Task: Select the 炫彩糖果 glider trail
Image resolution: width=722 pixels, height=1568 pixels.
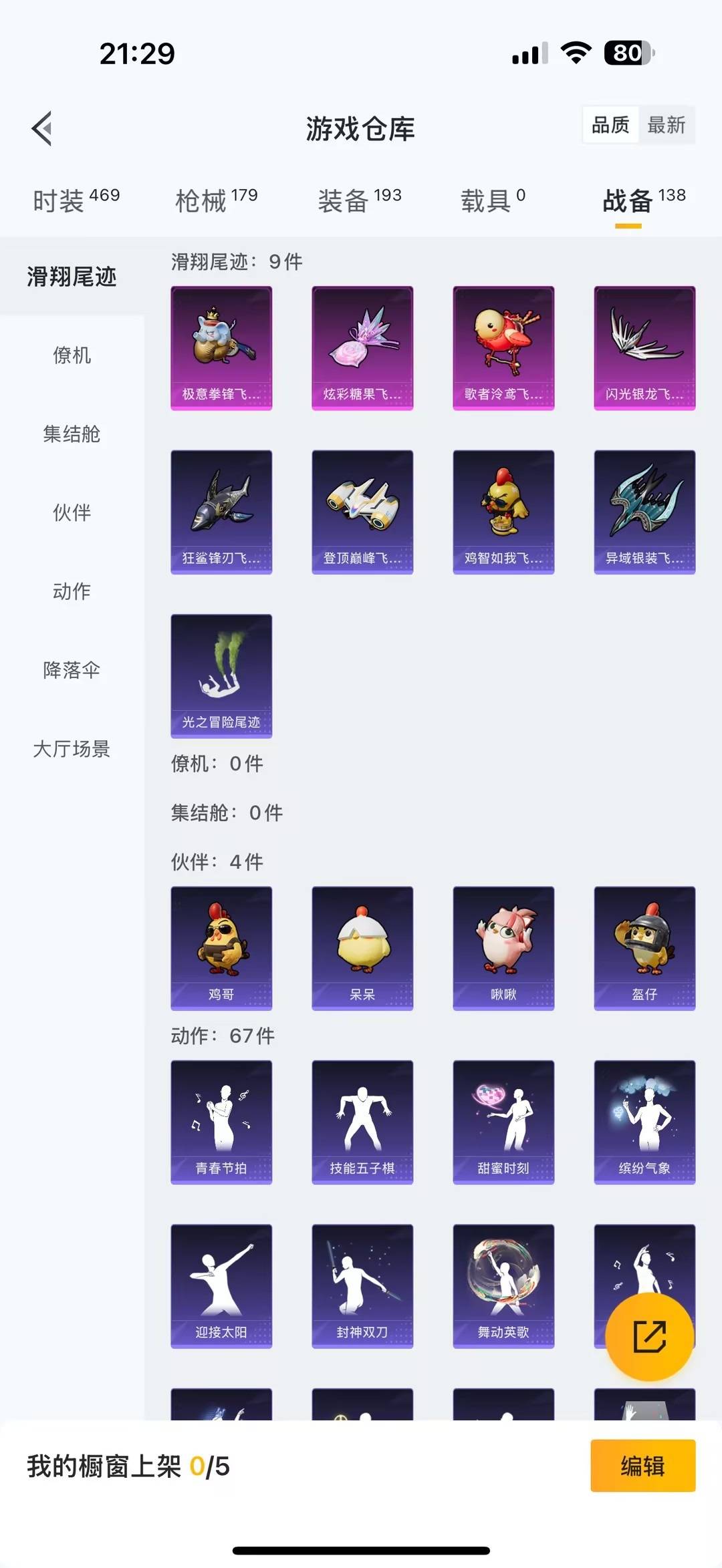Action: [362, 347]
